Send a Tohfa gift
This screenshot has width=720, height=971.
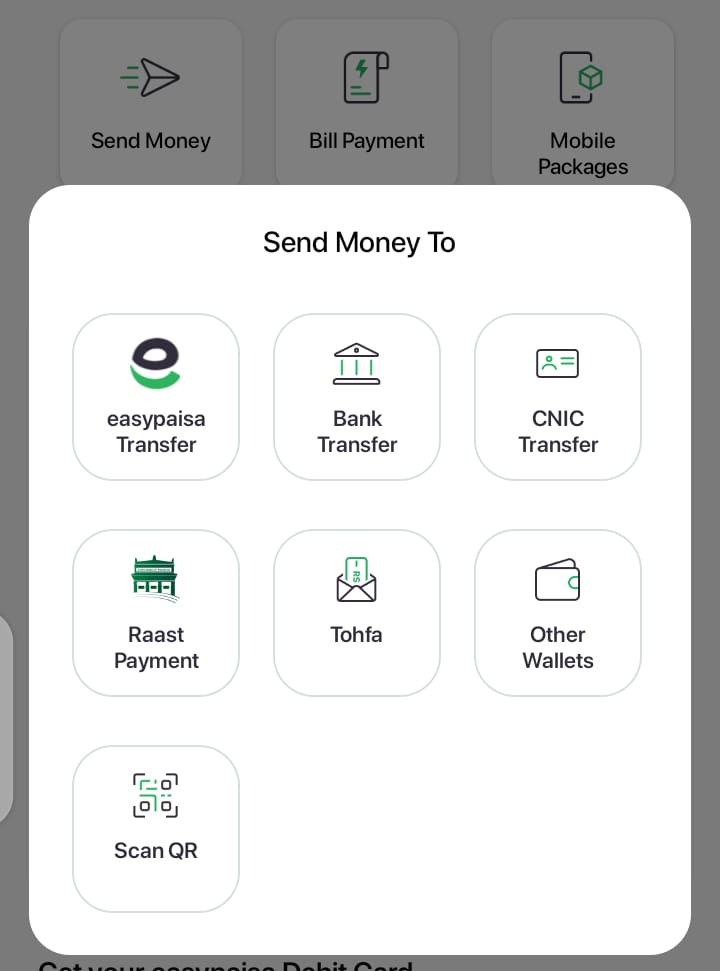coord(357,613)
